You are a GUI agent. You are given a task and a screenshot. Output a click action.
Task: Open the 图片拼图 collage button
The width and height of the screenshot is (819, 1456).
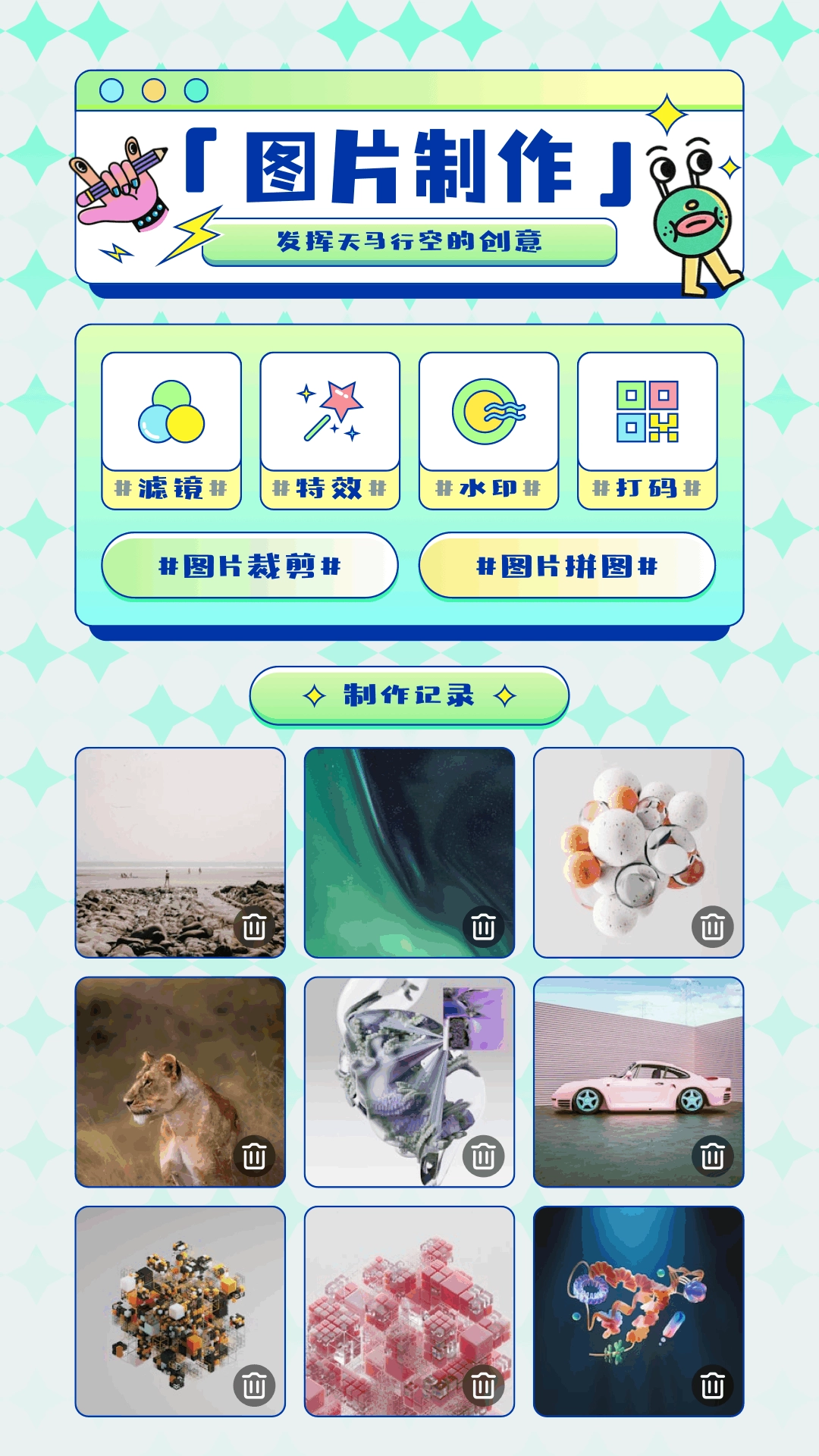tap(567, 565)
